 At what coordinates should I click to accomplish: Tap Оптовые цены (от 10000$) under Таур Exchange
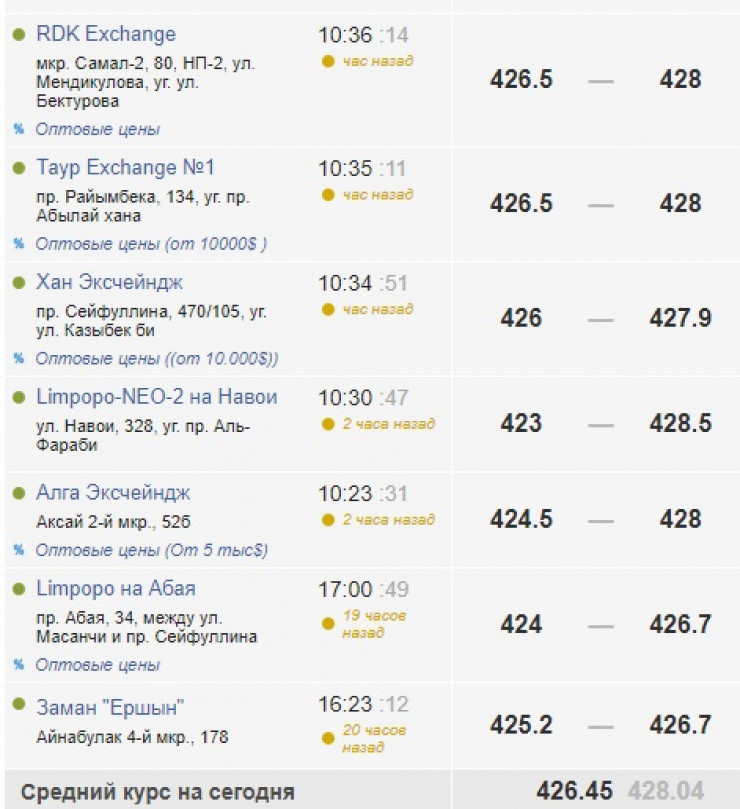[x=151, y=244]
